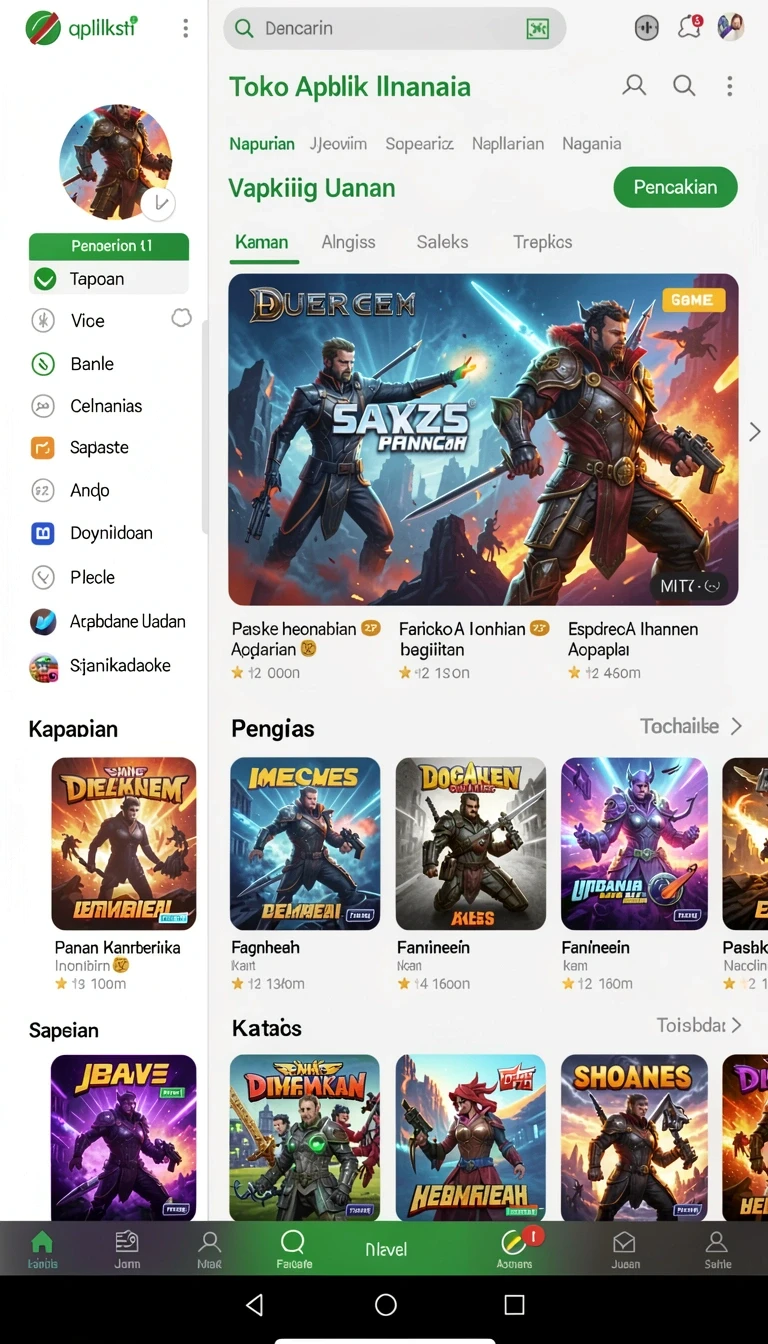
Task: Open the Toisbdat link next to Katacs
Action: 698,1025
